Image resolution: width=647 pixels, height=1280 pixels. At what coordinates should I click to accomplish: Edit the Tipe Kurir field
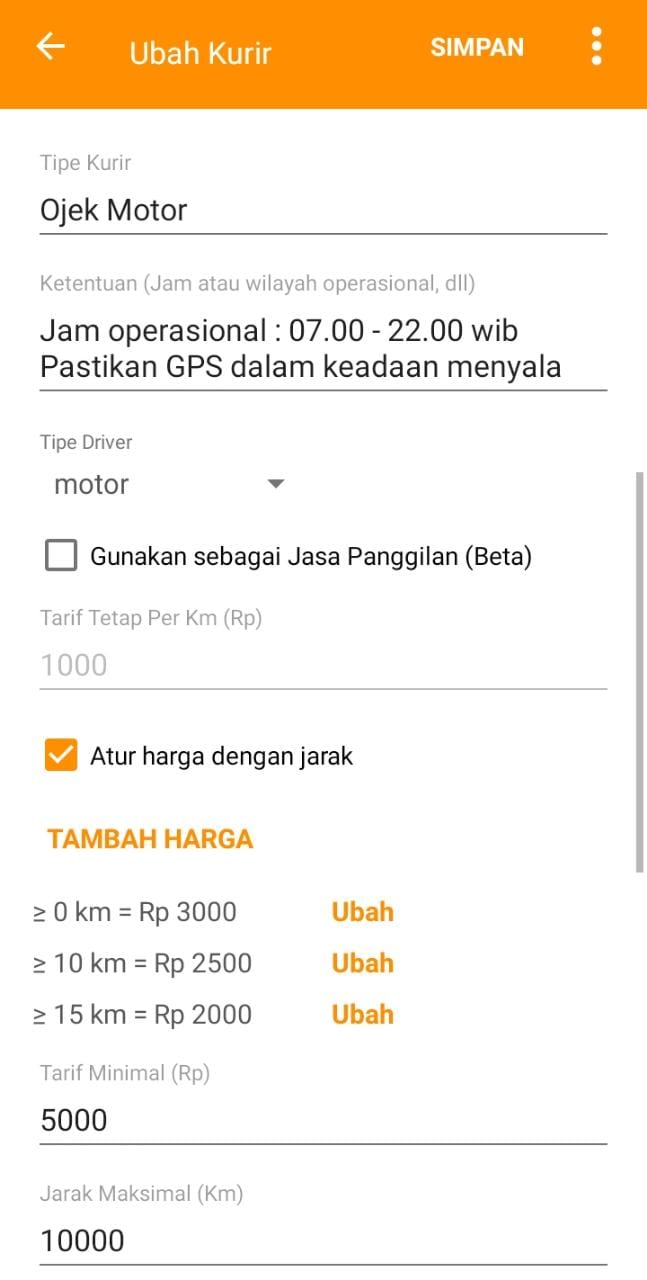coord(322,211)
